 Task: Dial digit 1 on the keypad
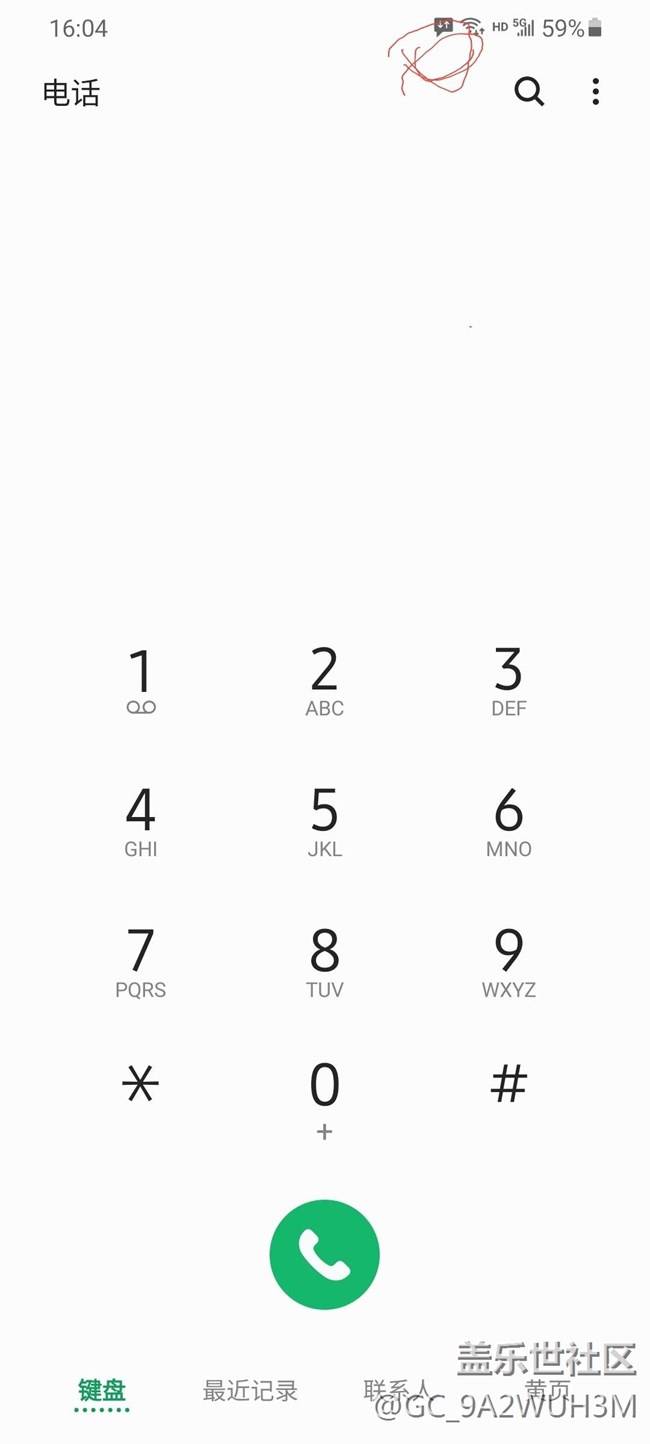(141, 682)
